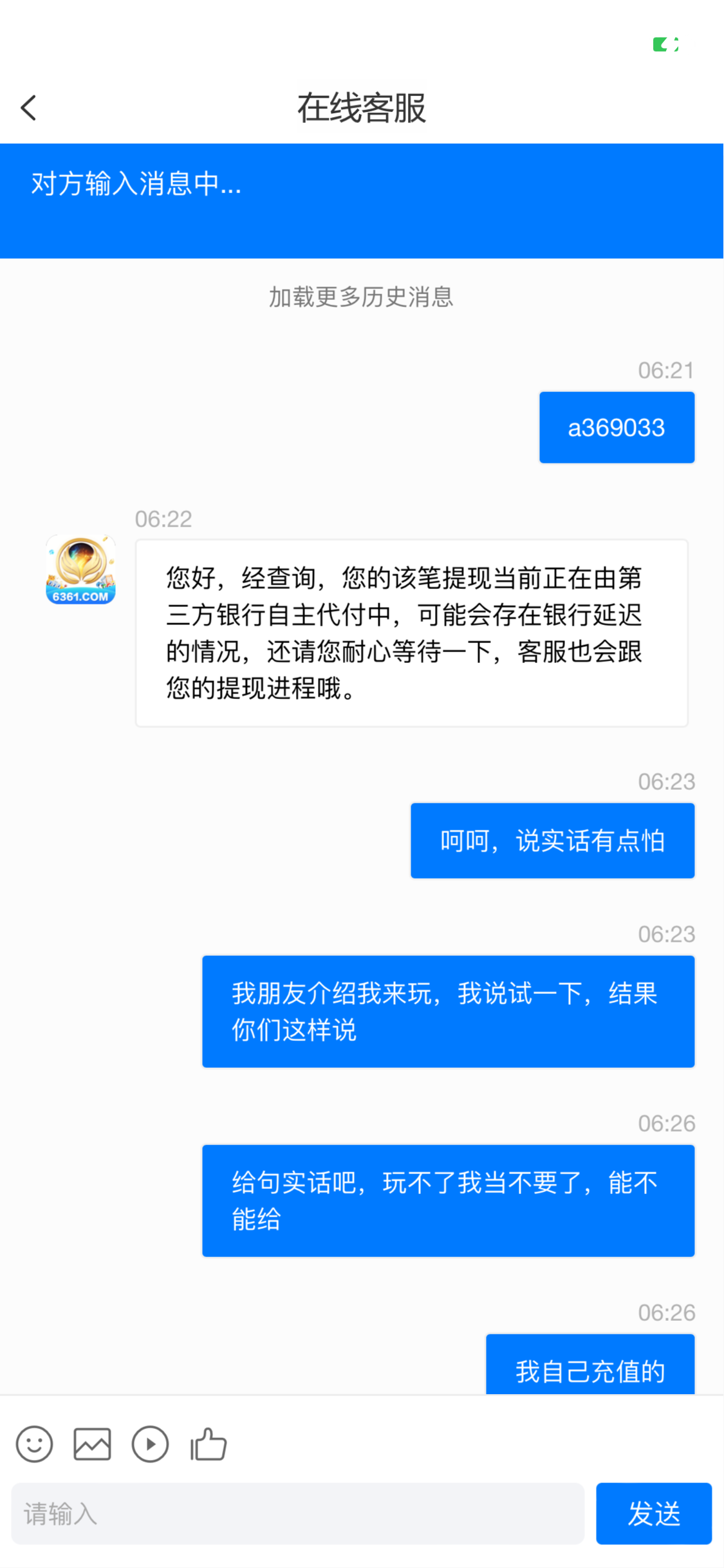Screen dimensions: 724x1568
Task: Tap the 6361.COM customer service avatar
Action: coord(80,570)
